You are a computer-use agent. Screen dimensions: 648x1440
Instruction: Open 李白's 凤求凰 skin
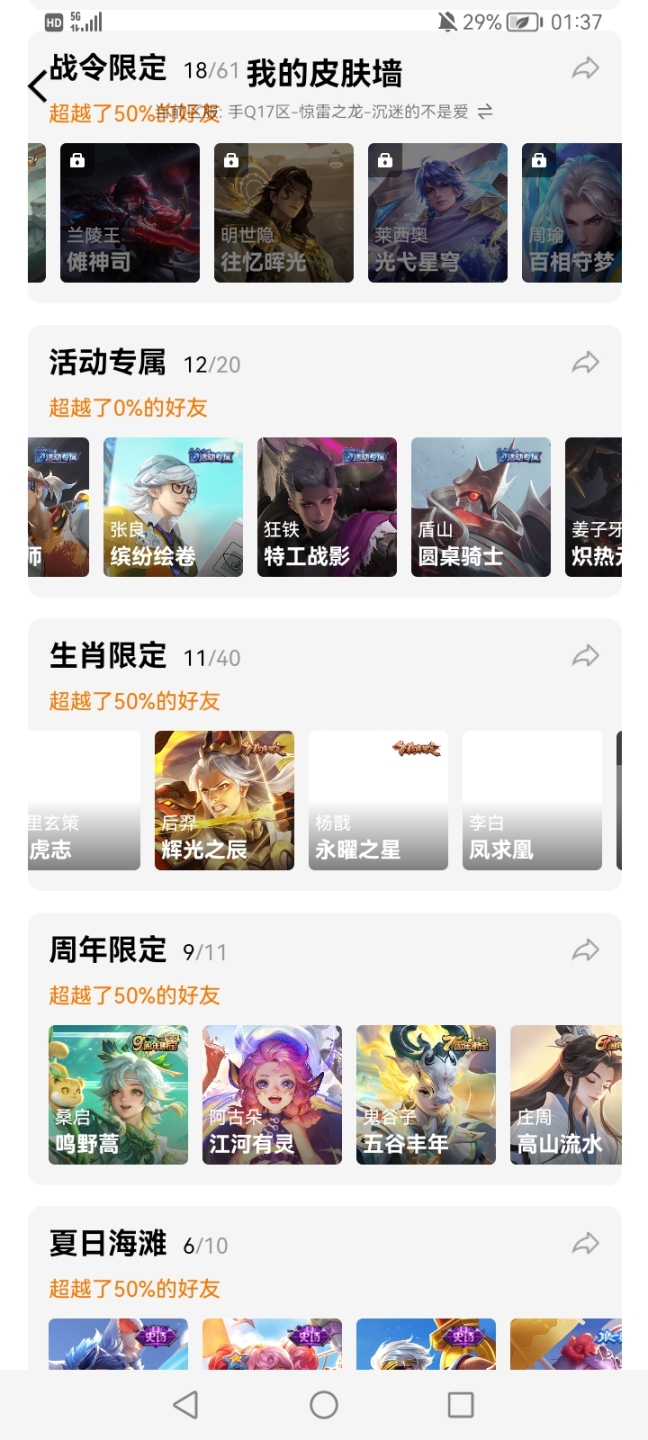[532, 800]
